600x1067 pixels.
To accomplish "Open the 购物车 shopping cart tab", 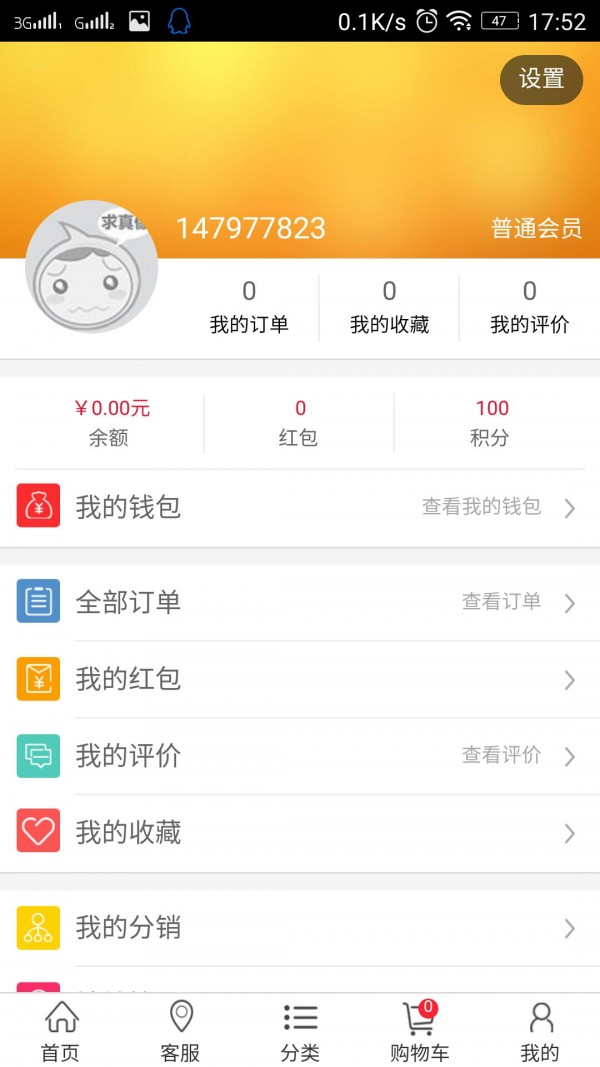I will tap(420, 1031).
